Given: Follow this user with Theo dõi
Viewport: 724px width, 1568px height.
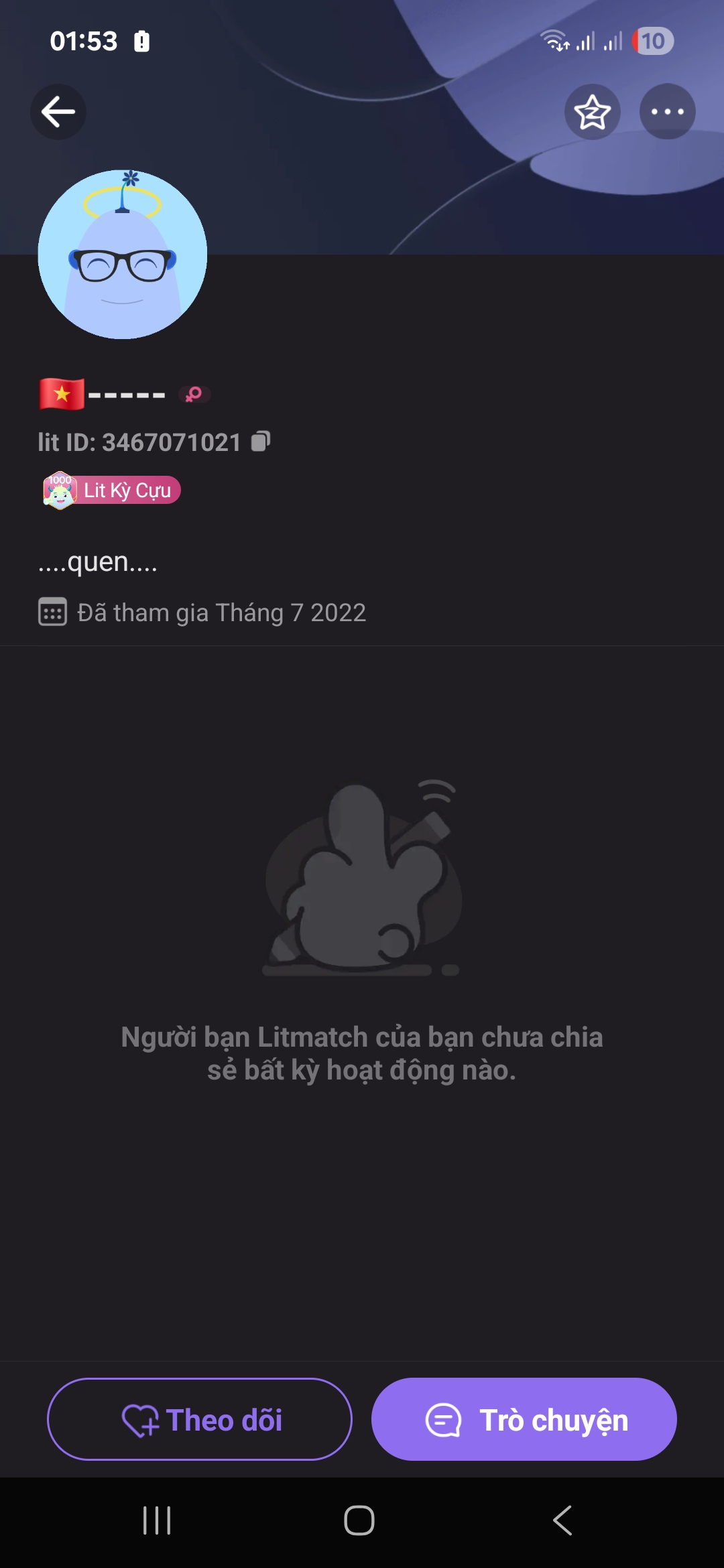Looking at the screenshot, I should [x=200, y=1419].
